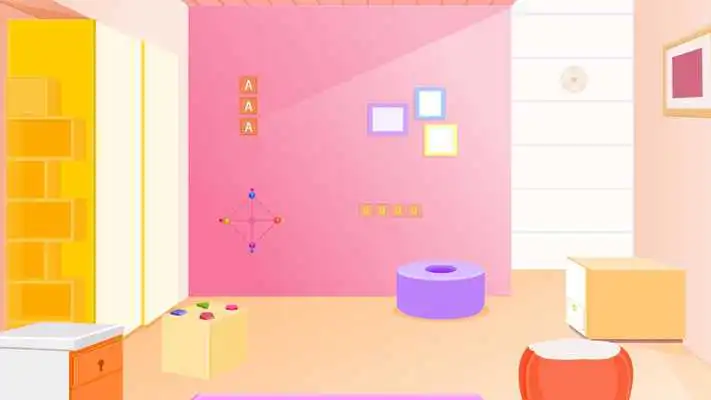Inspect the diamond dot puzzle on wall
Screen dimensions: 711x400
(x=251, y=220)
